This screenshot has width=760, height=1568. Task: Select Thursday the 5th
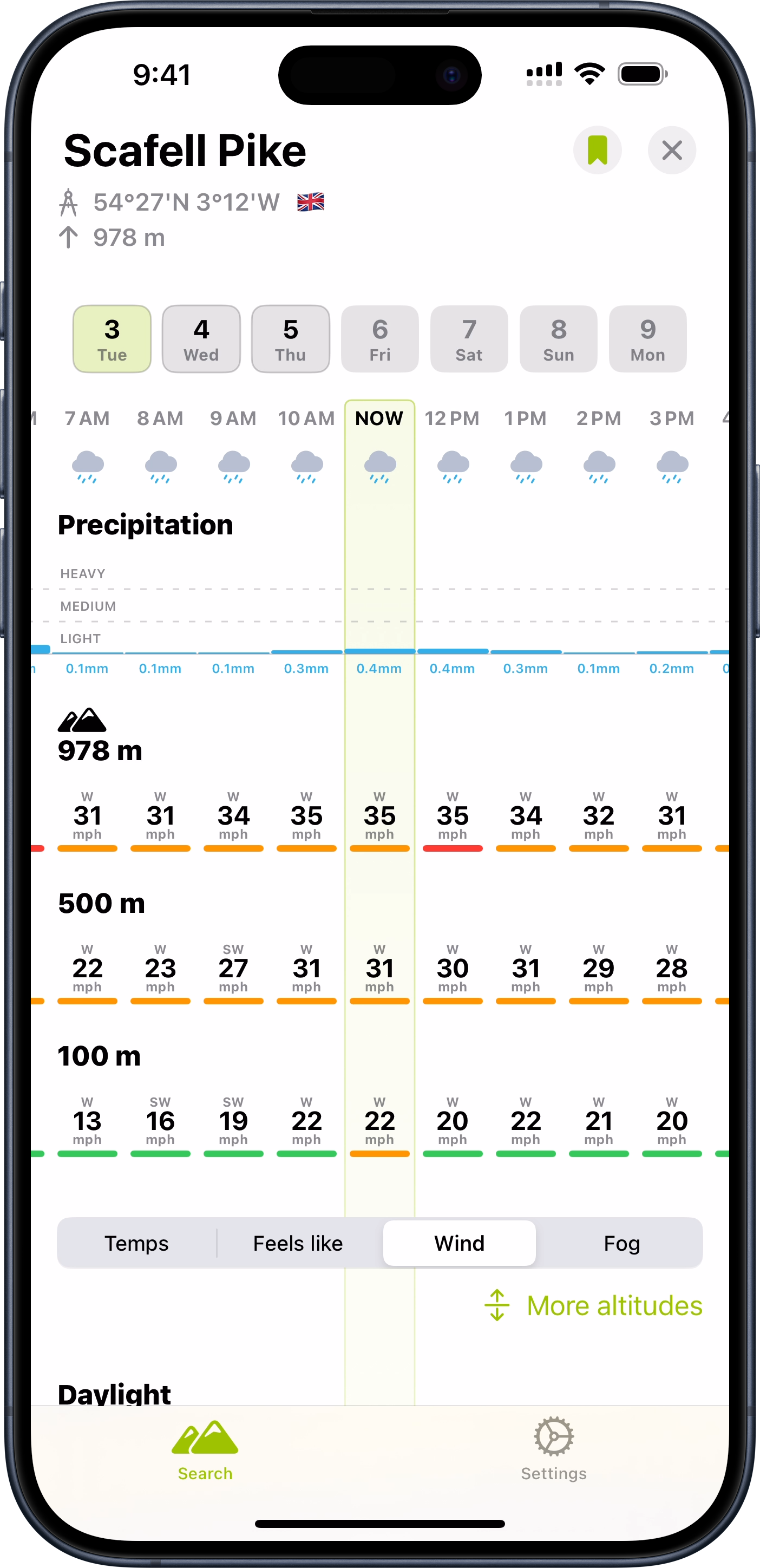click(x=291, y=339)
